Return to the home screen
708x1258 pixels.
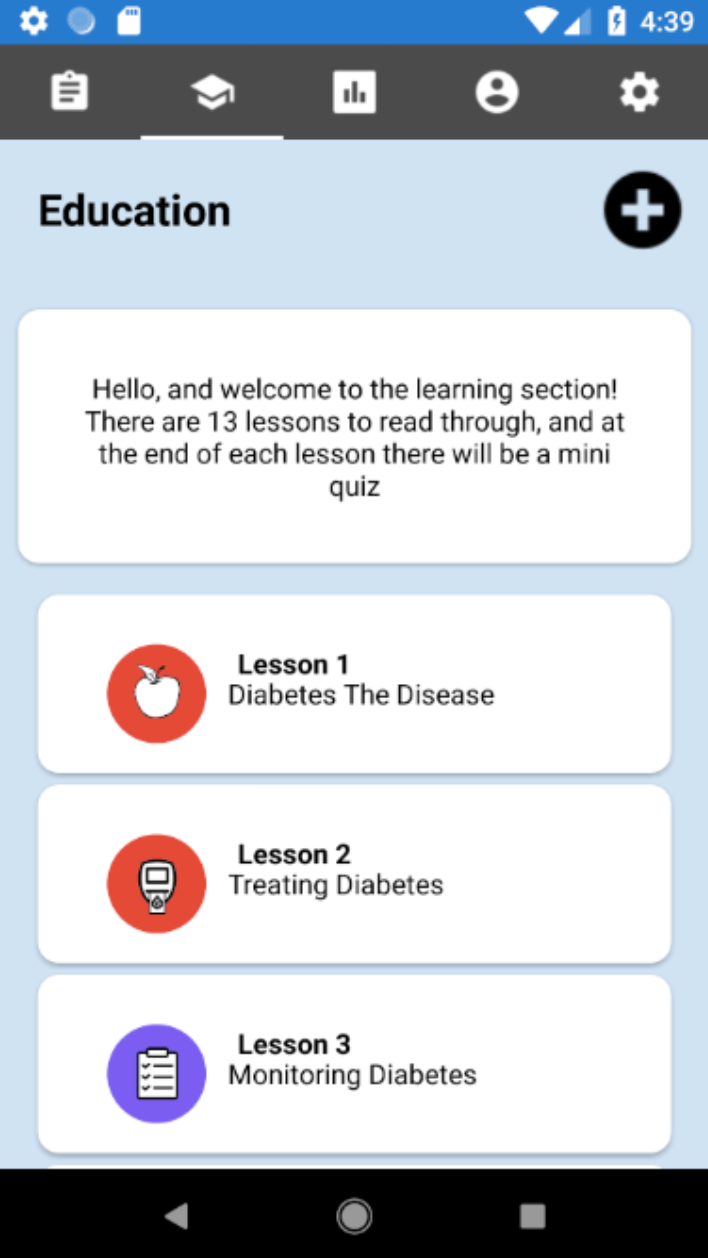click(x=354, y=1215)
